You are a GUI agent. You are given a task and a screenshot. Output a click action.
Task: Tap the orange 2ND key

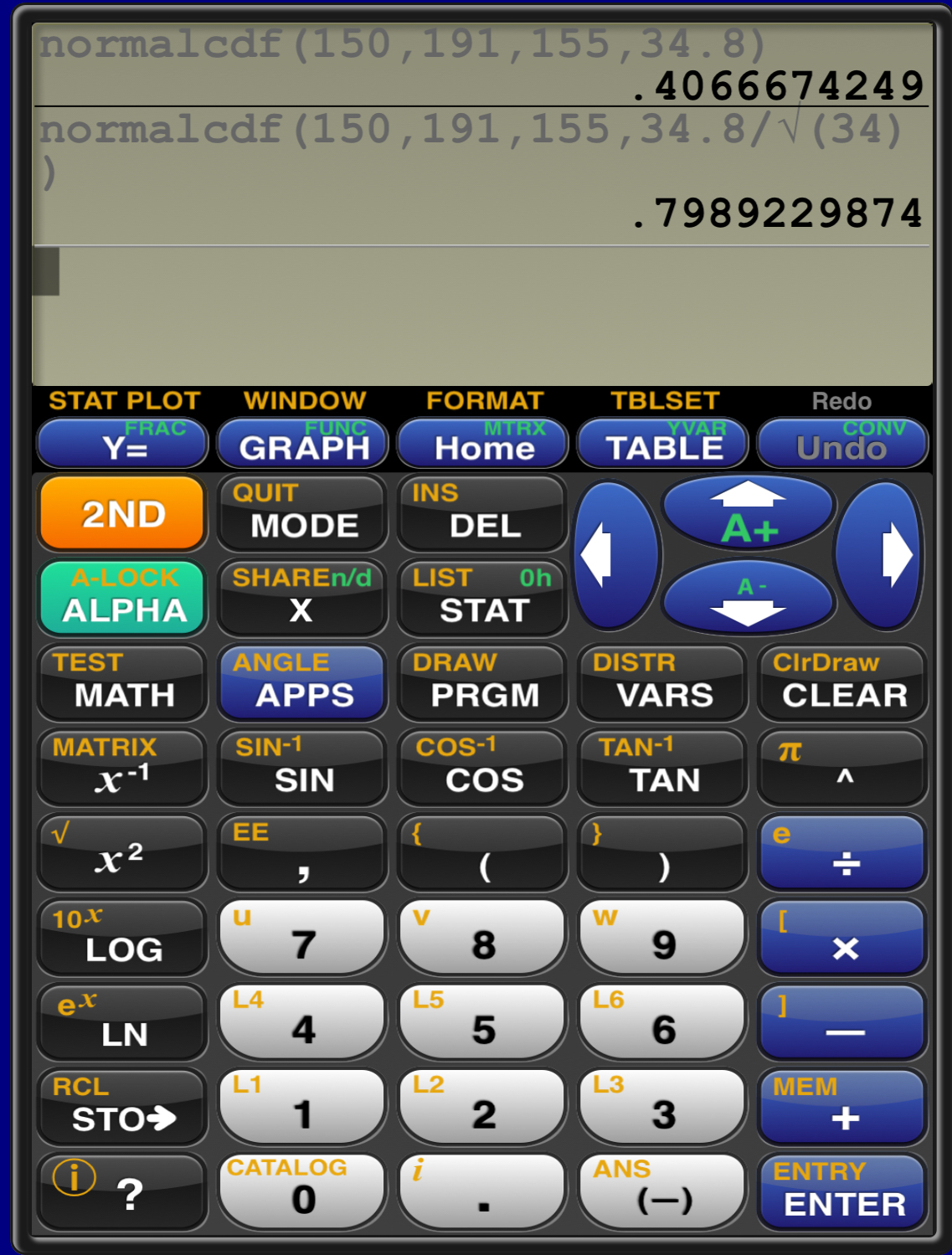click(122, 512)
